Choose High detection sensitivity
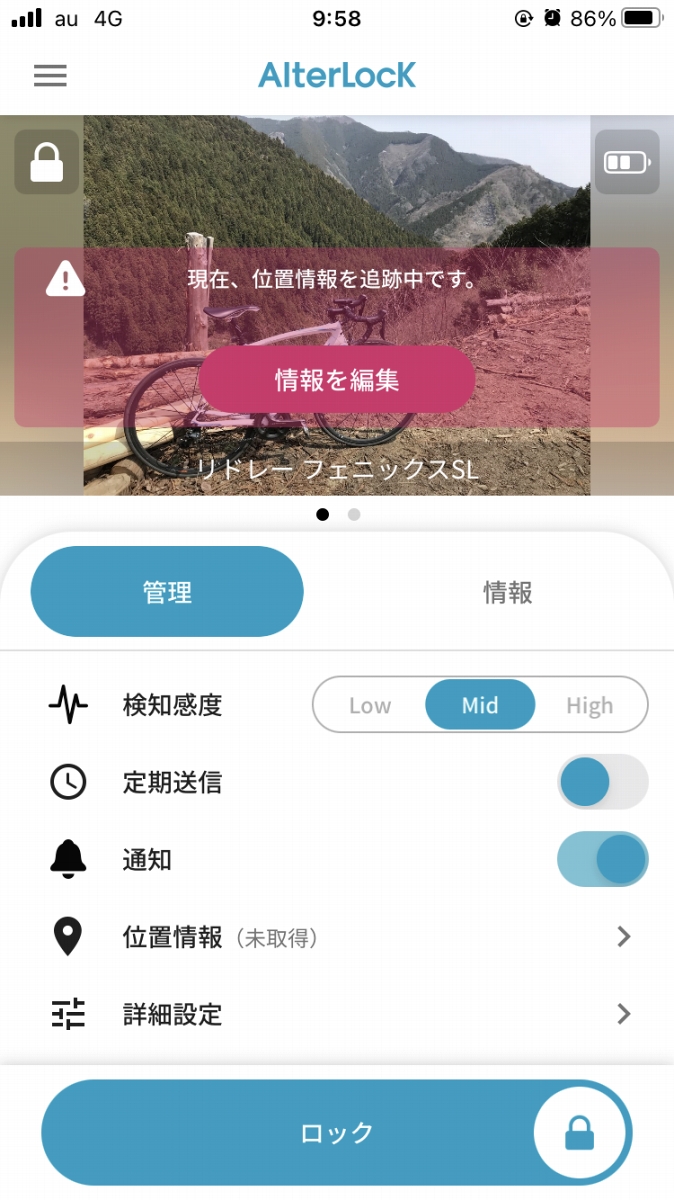The image size is (674, 1200). coord(589,705)
